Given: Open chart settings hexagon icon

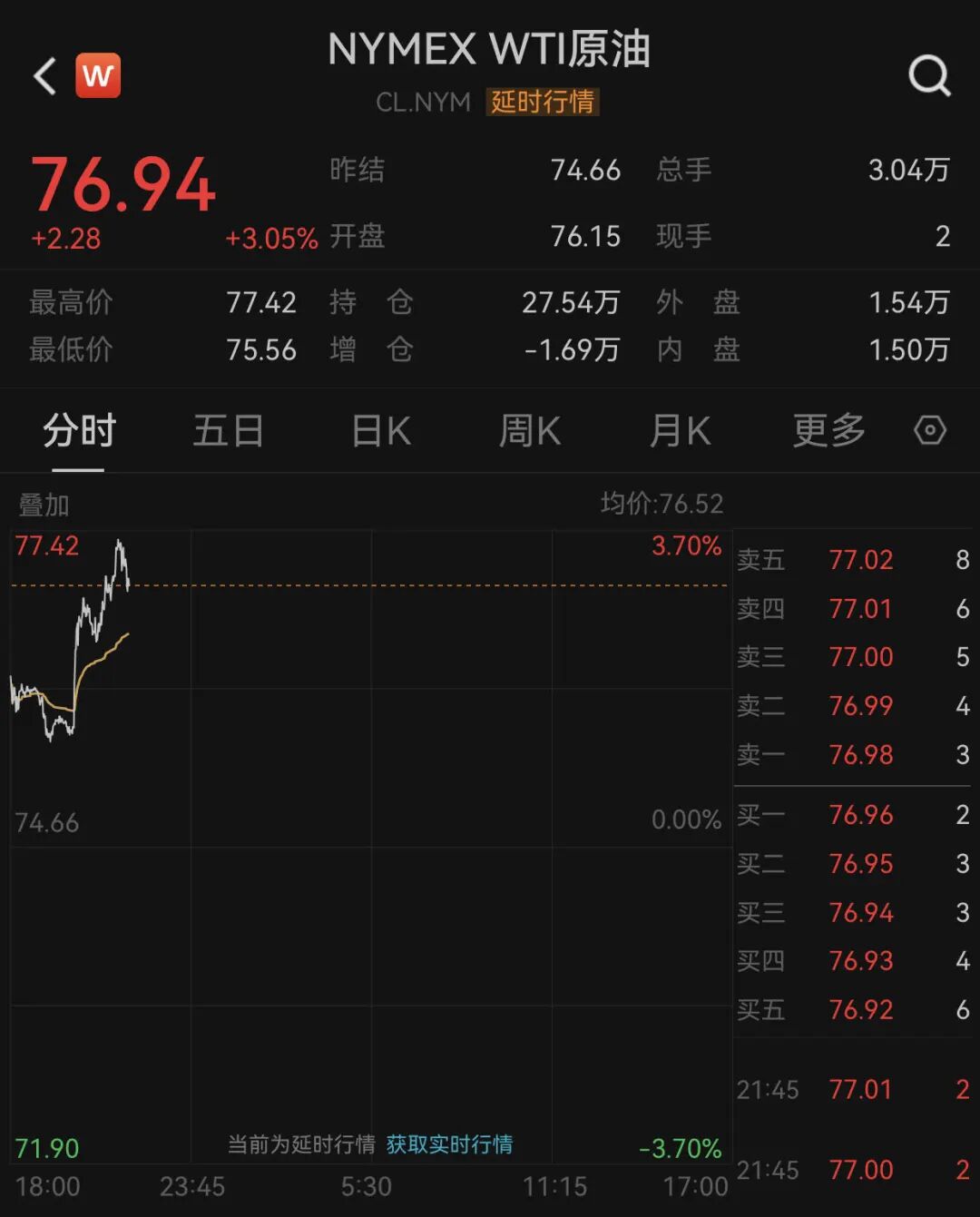Looking at the screenshot, I should coord(930,430).
